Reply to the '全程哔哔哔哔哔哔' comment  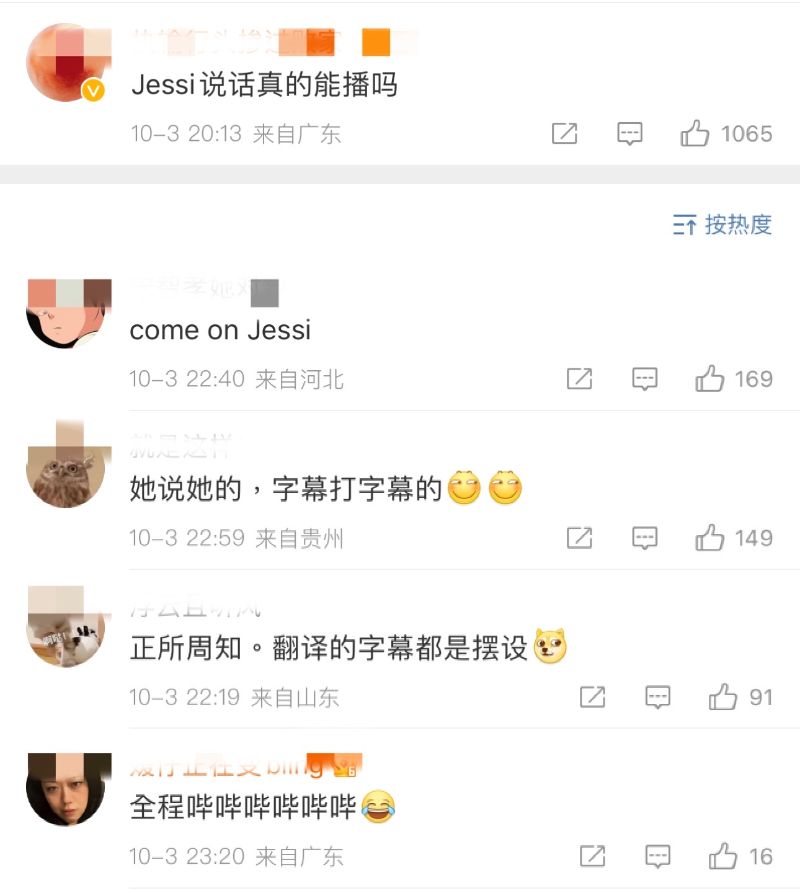(x=657, y=856)
